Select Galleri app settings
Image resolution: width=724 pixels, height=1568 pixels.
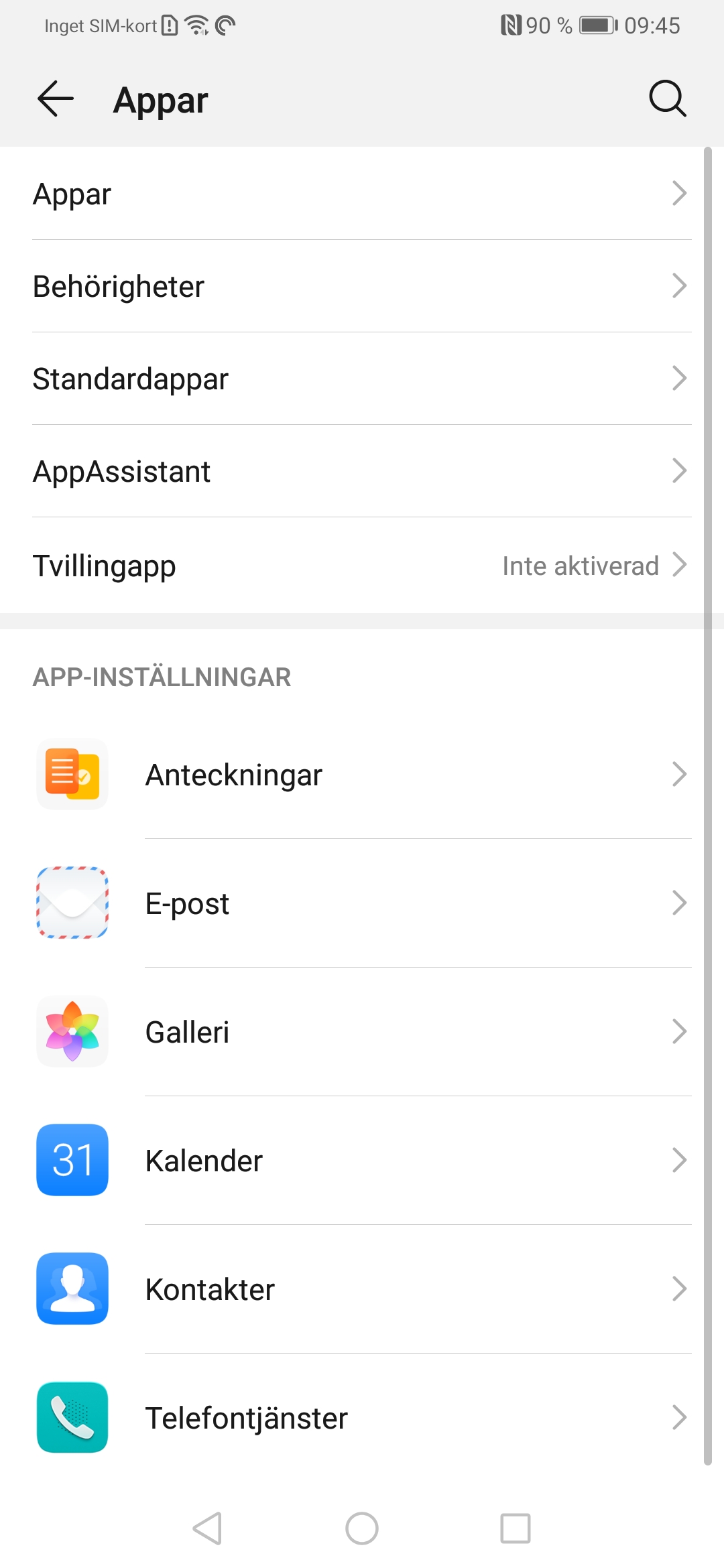pos(362,1032)
